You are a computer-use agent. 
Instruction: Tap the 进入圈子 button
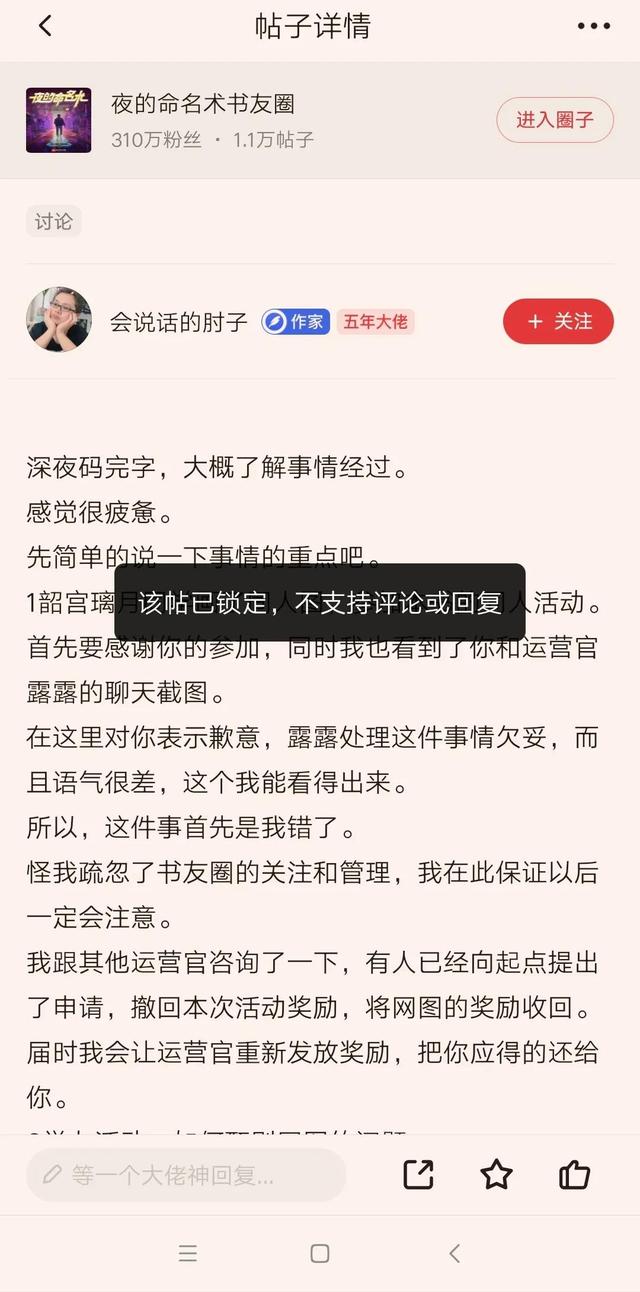tap(555, 120)
